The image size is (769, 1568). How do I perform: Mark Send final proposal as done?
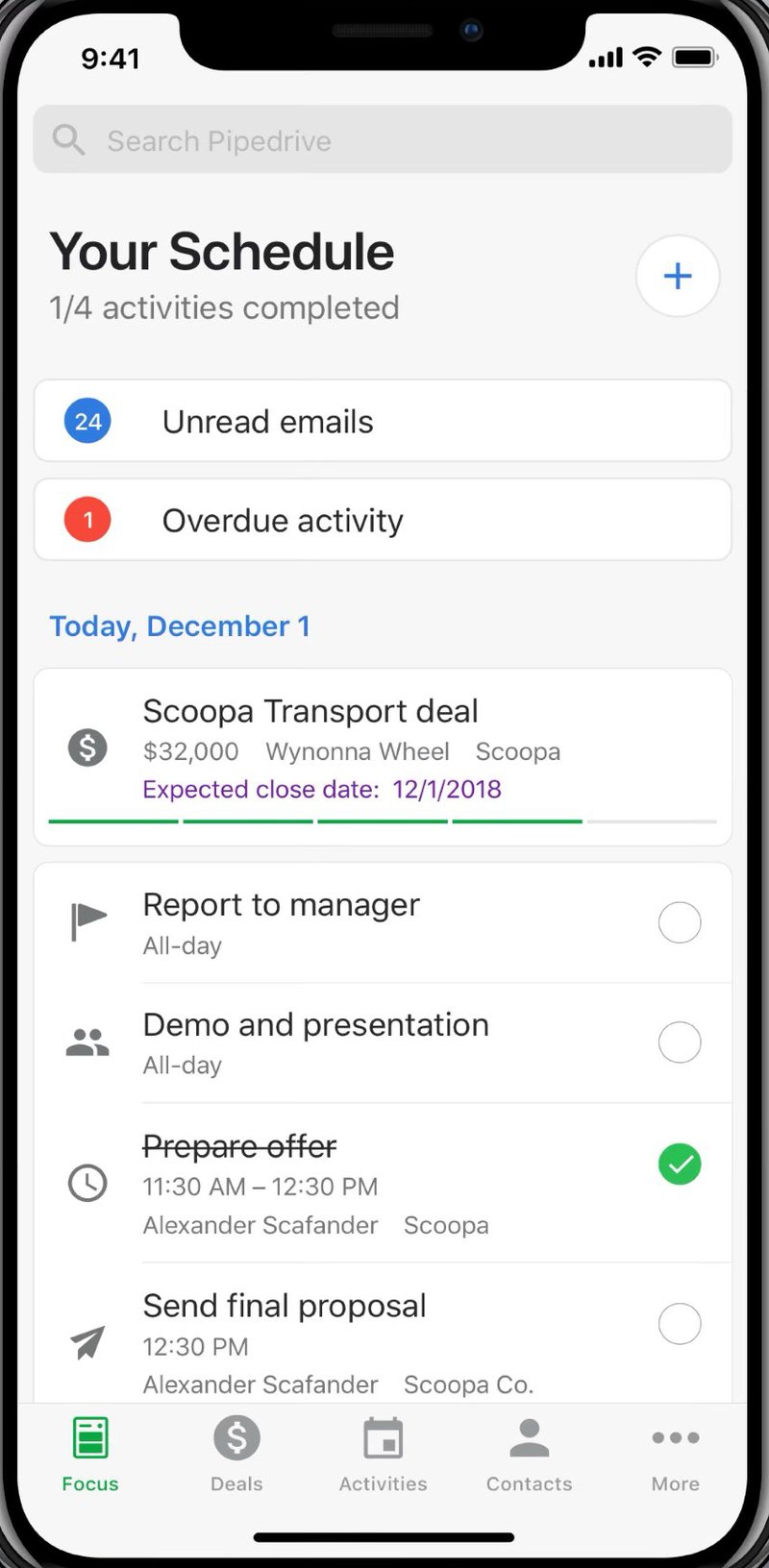point(680,1324)
